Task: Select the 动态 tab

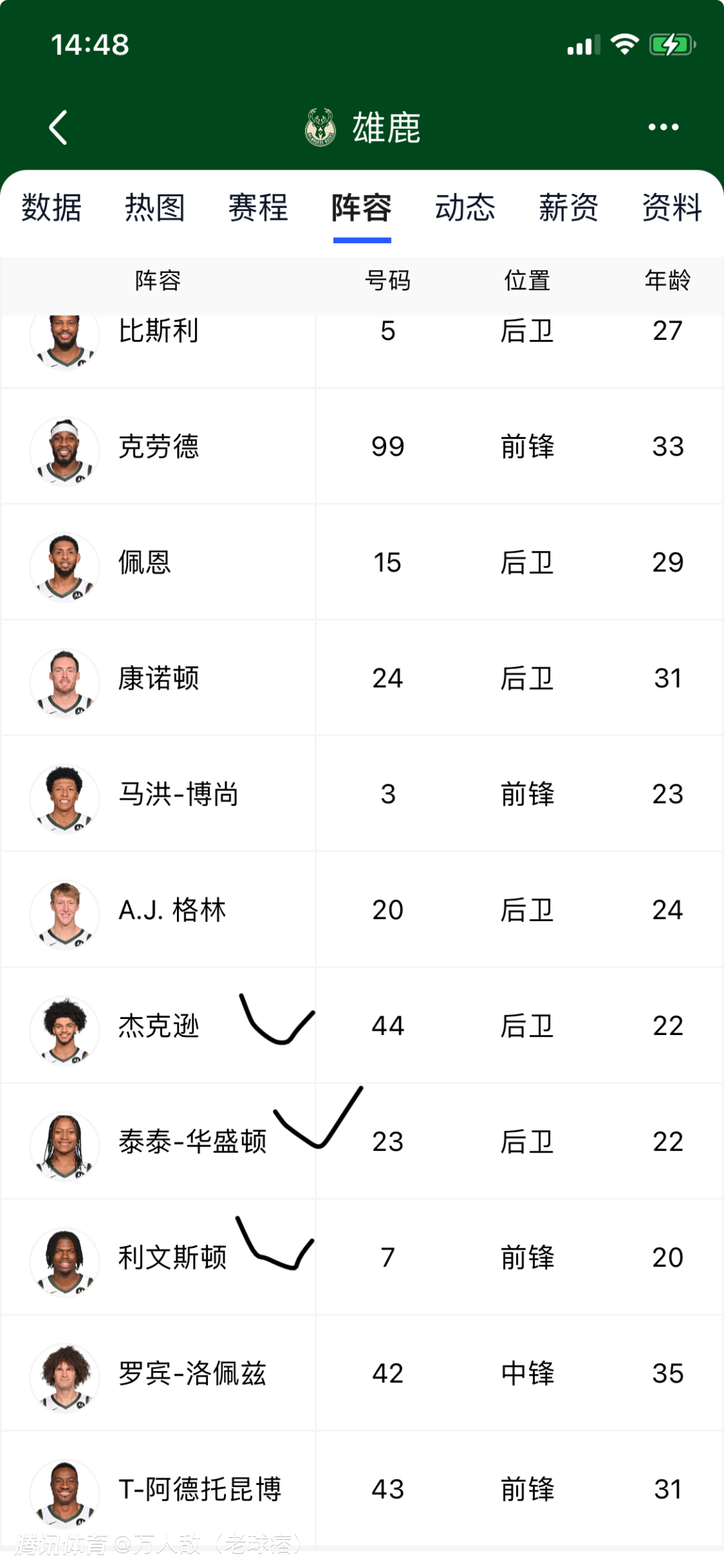Action: (x=465, y=208)
